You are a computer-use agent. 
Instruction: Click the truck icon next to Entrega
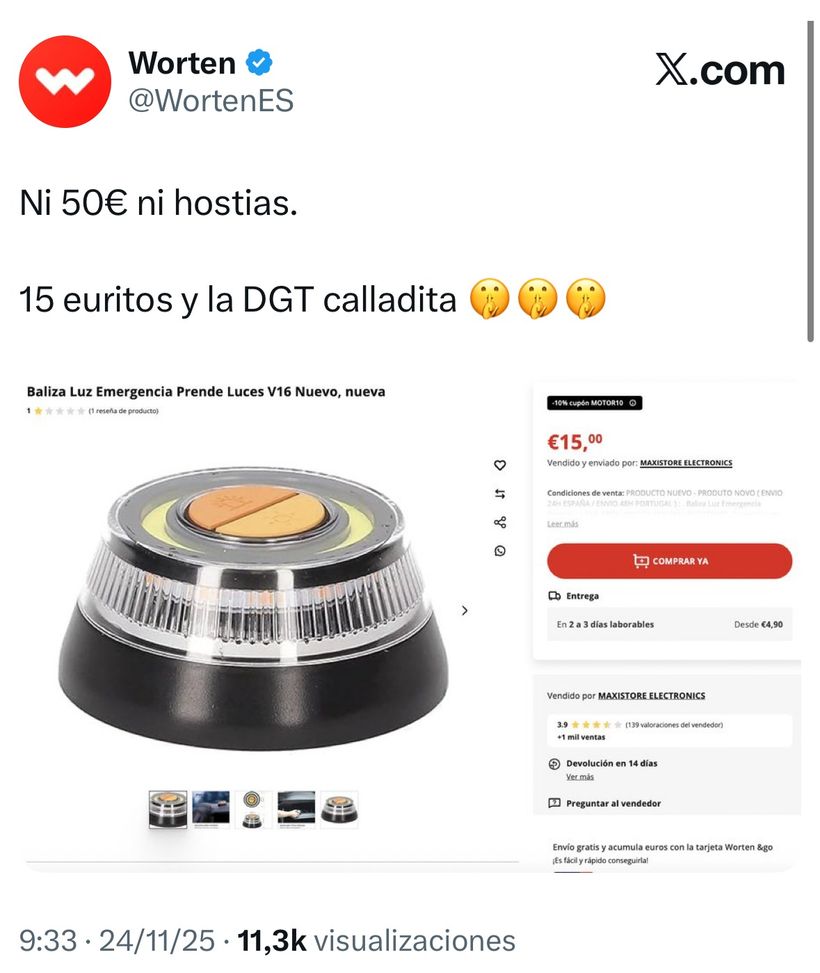point(556,596)
